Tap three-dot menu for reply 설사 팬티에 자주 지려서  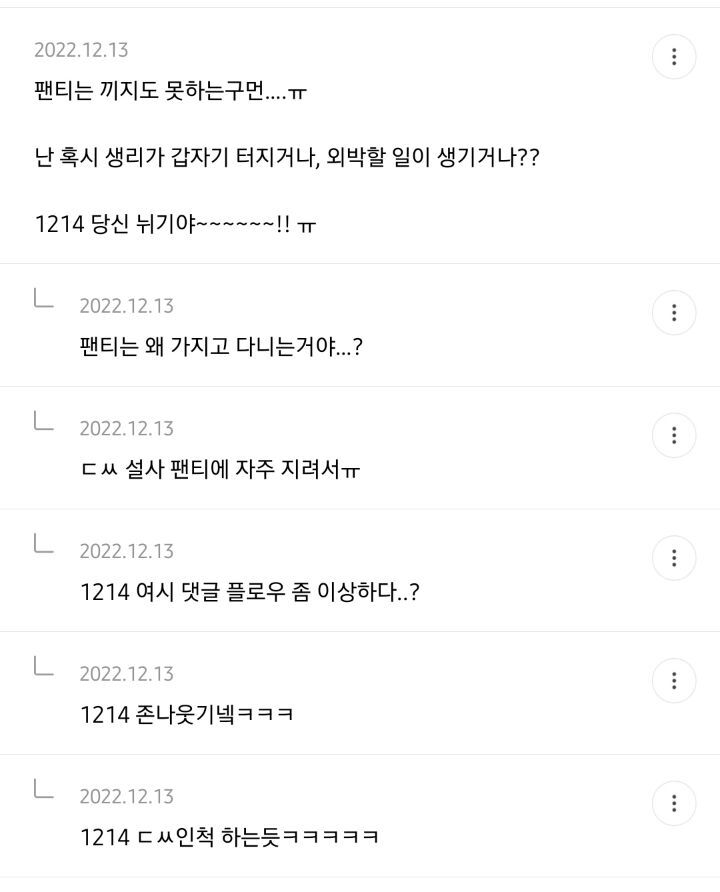pos(674,435)
